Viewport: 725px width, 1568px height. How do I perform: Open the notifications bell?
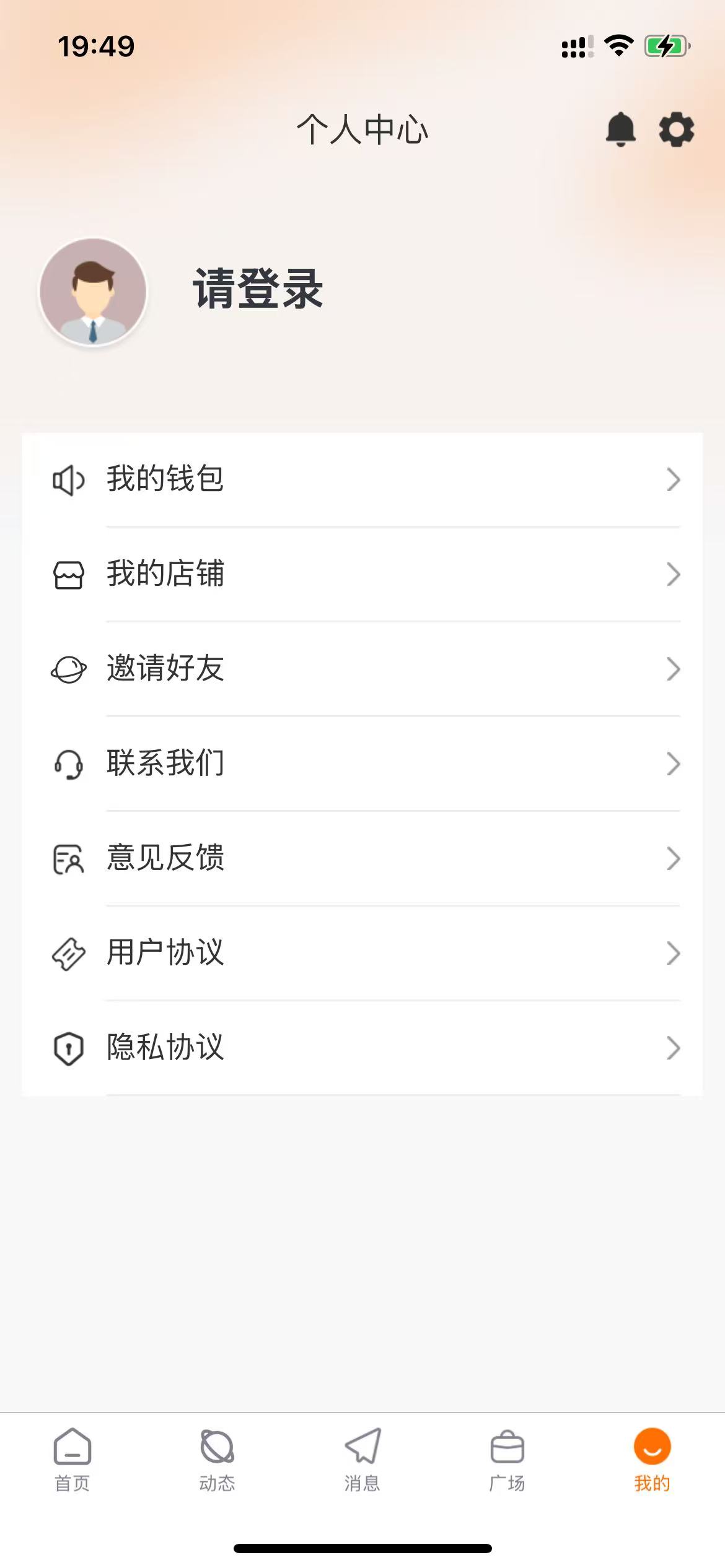pyautogui.click(x=620, y=129)
